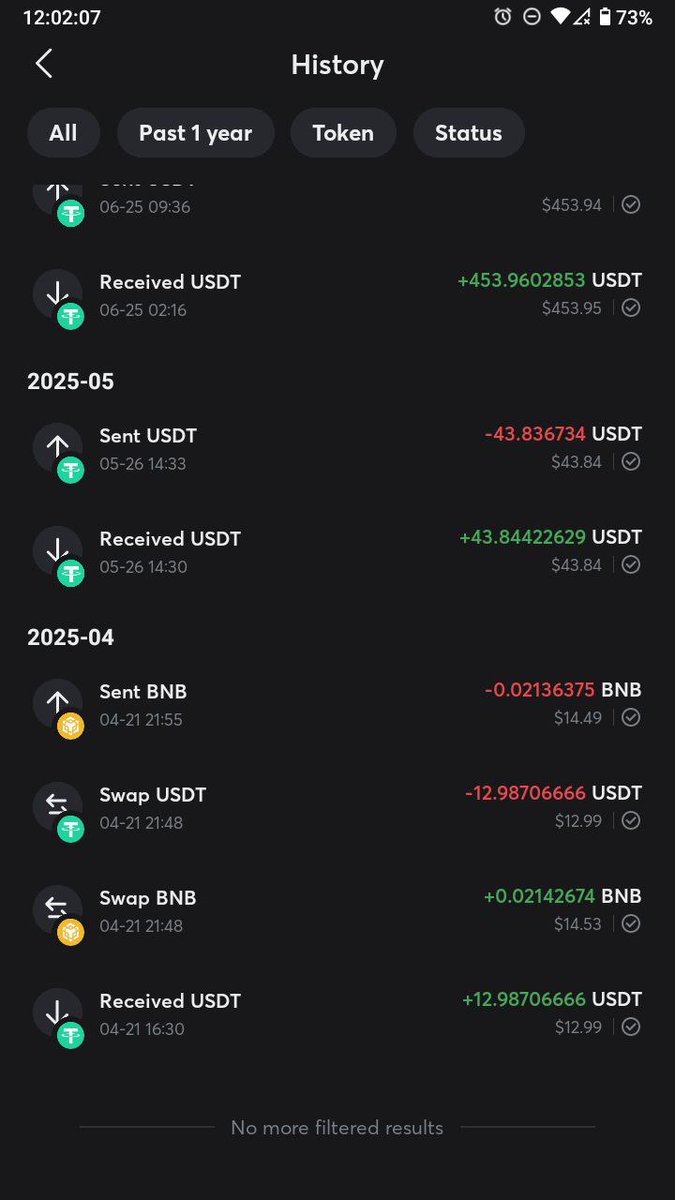
Task: Select the All filter chip
Action: 63,133
